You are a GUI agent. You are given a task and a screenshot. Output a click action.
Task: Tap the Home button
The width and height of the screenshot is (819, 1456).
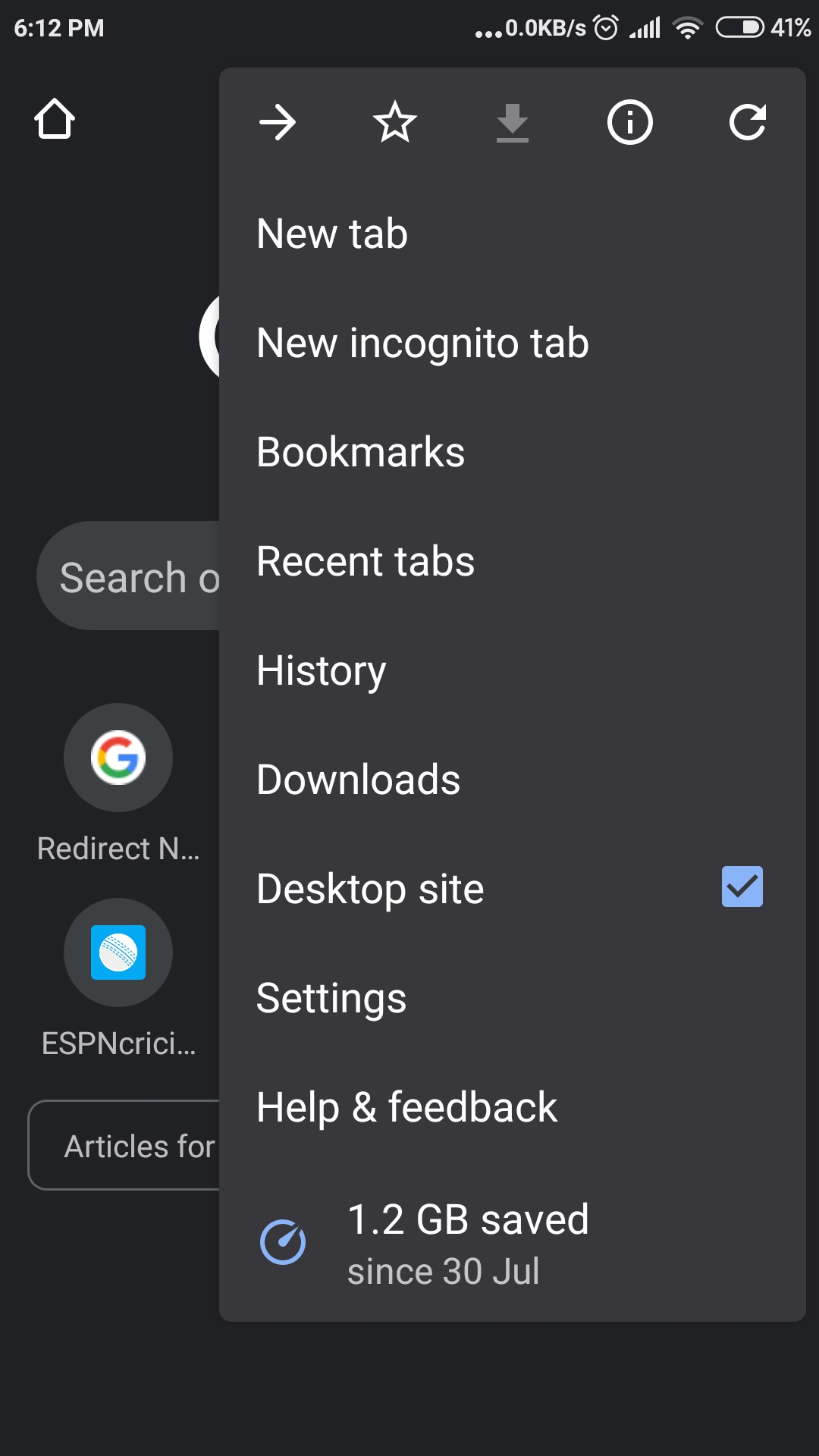55,119
